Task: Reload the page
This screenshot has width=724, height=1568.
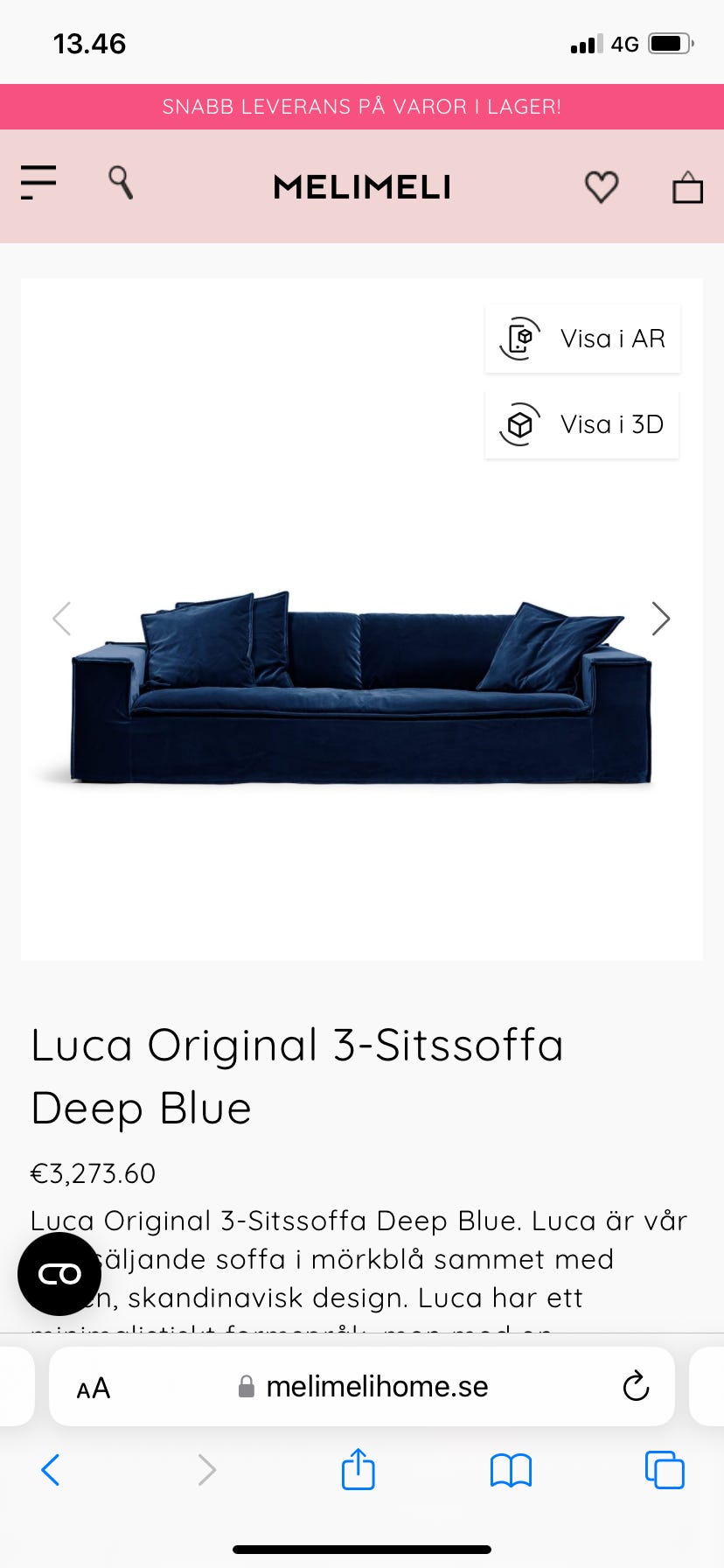Action: pos(636,1387)
